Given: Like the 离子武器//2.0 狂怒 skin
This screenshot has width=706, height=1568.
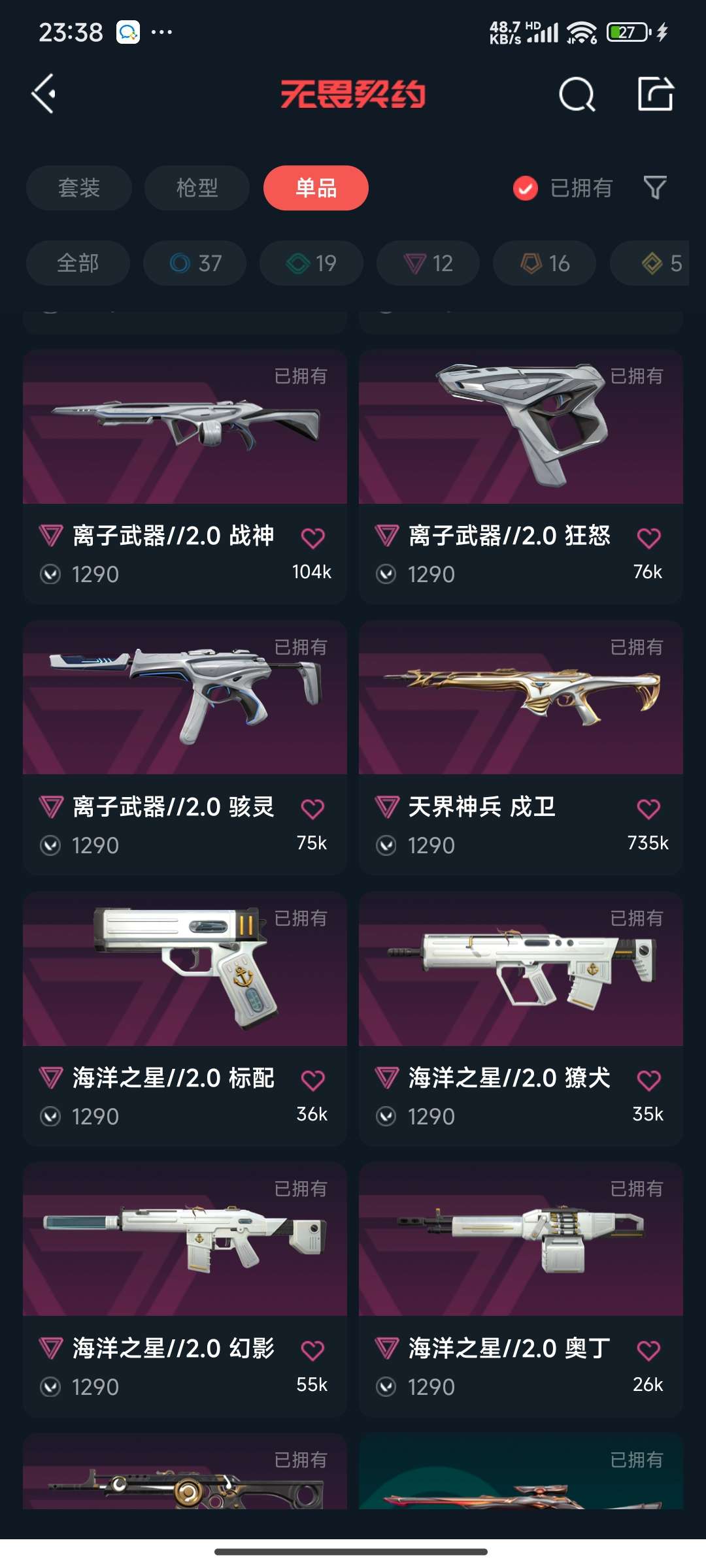Looking at the screenshot, I should [648, 538].
